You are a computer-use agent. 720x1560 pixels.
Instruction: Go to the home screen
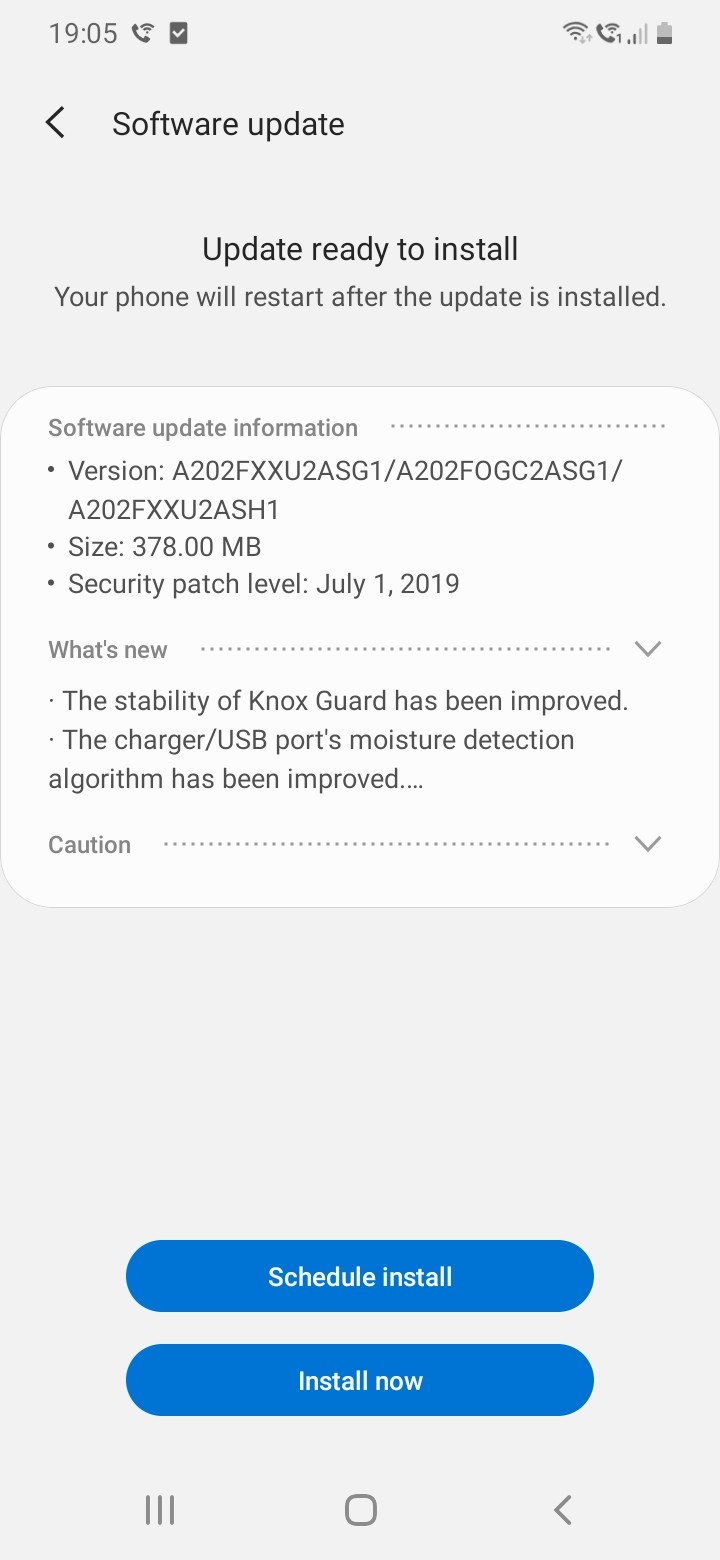(x=360, y=1510)
